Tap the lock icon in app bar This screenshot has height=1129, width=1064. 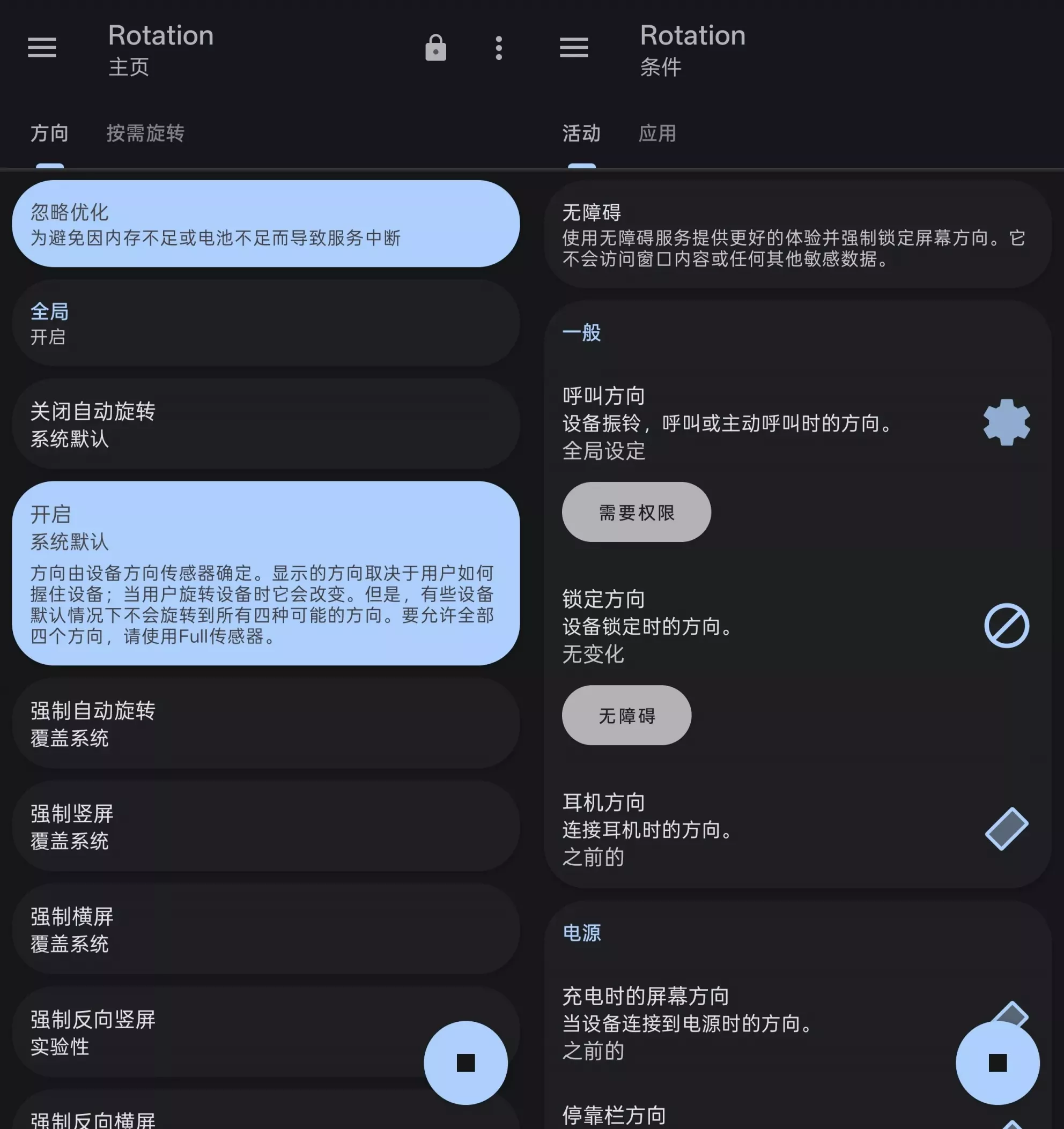[x=435, y=48]
